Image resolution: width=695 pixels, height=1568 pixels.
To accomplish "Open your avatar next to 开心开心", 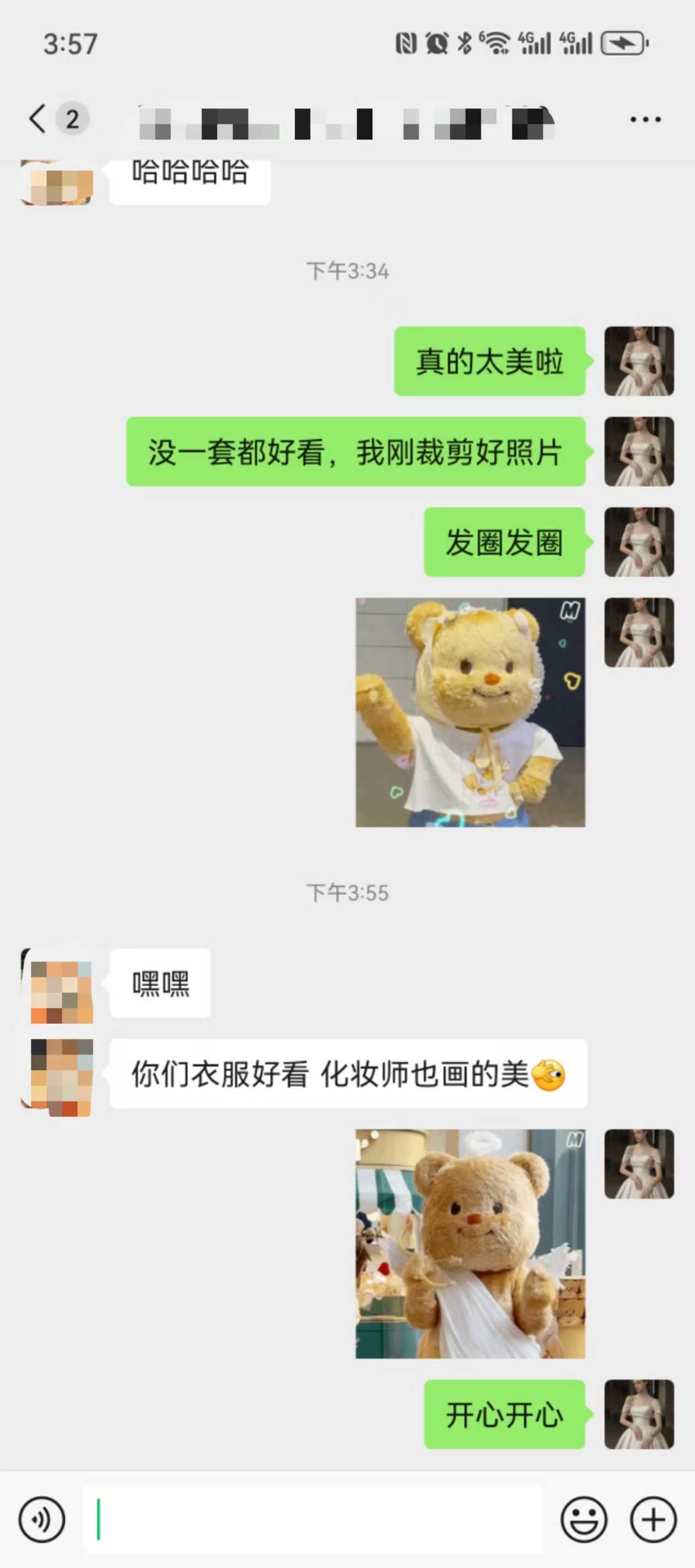I will tap(639, 1414).
